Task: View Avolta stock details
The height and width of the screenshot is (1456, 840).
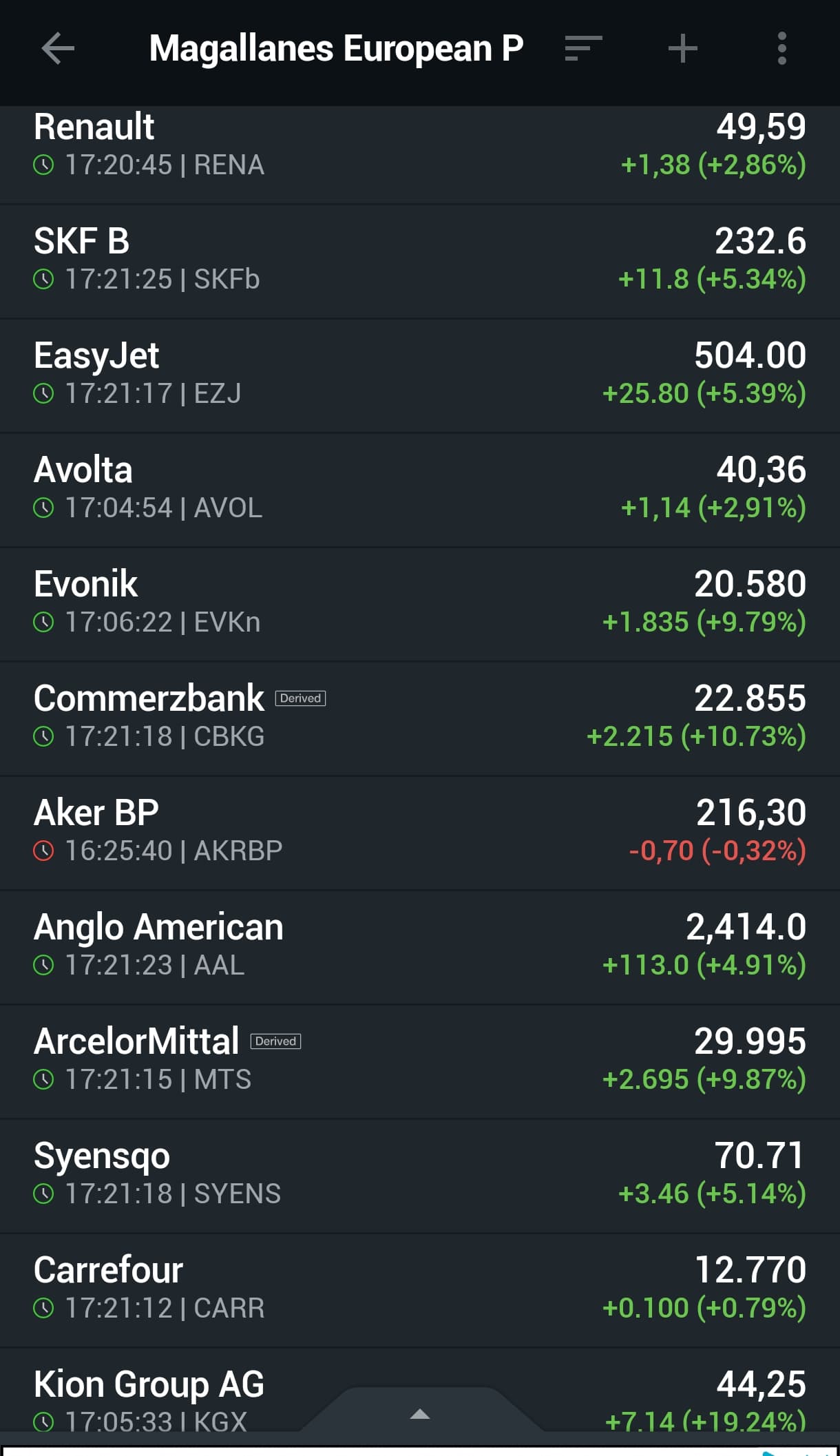Action: tap(420, 490)
